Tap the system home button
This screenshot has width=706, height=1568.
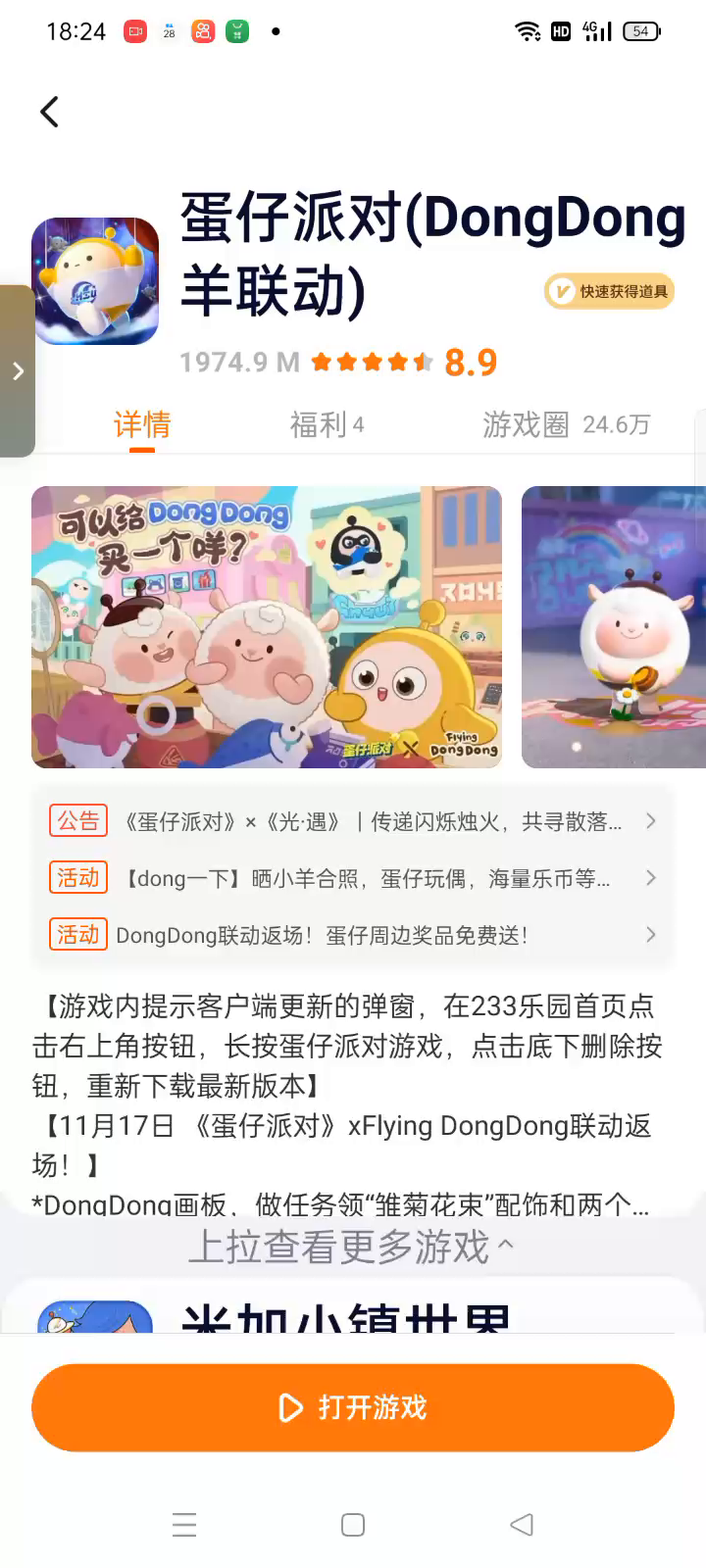[353, 1525]
